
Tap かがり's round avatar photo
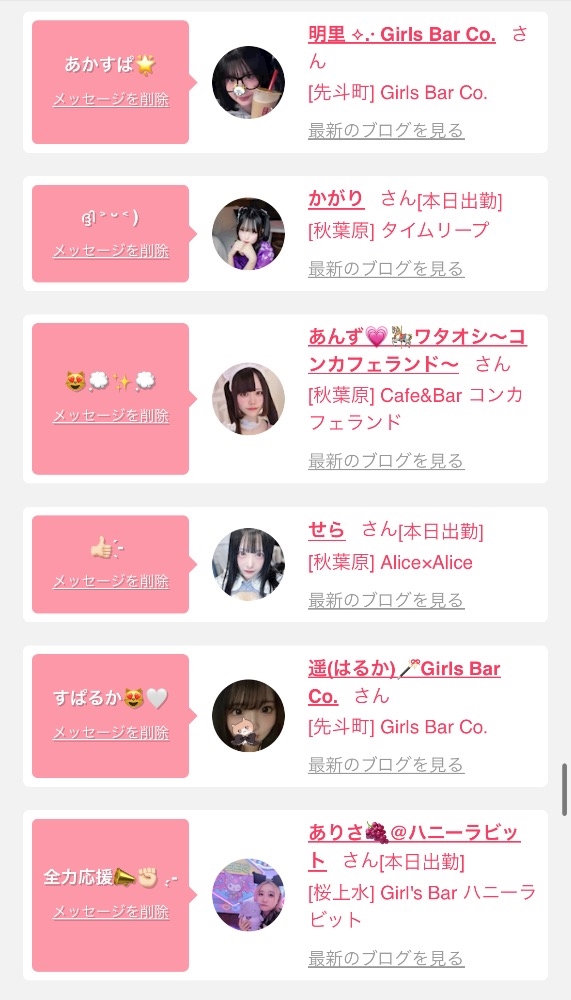248,233
